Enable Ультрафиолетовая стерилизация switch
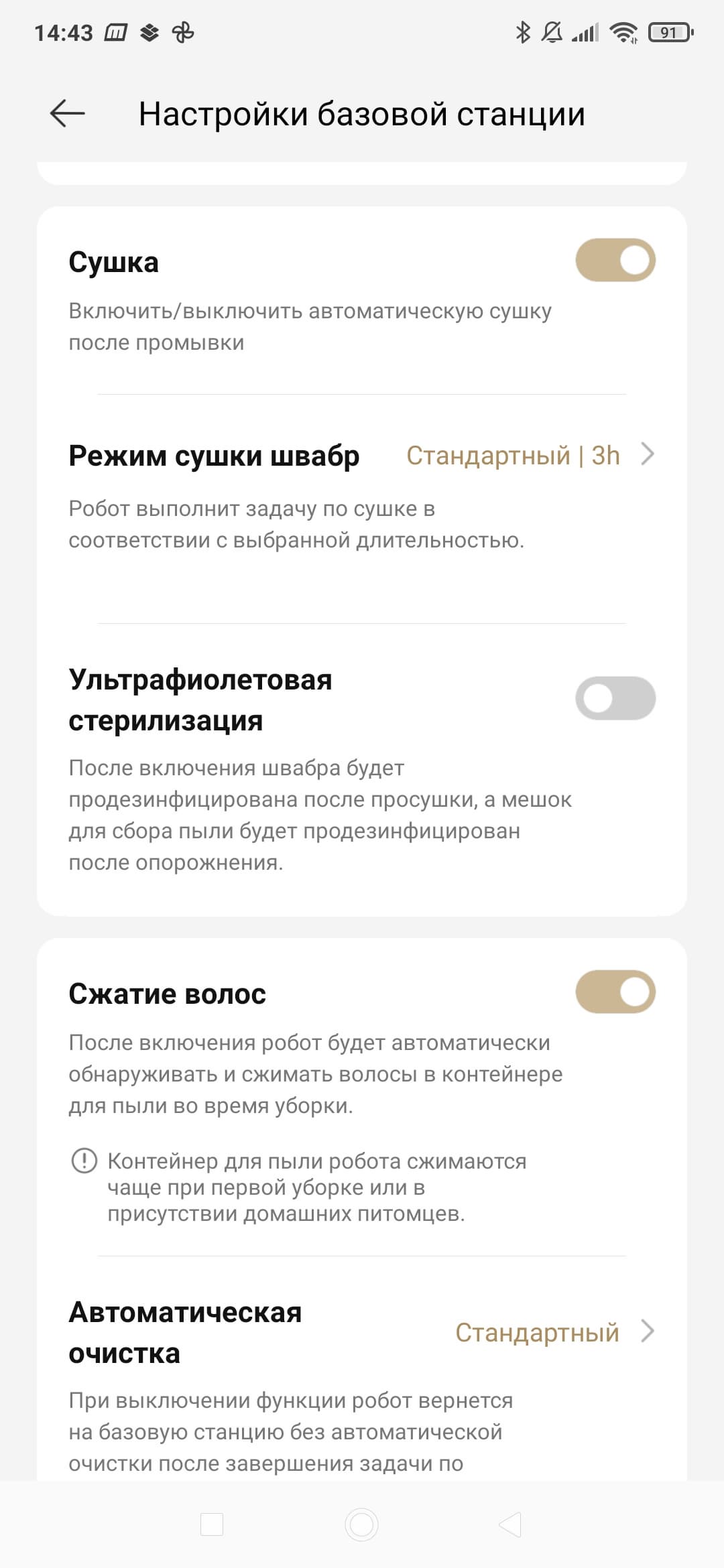 coord(615,698)
